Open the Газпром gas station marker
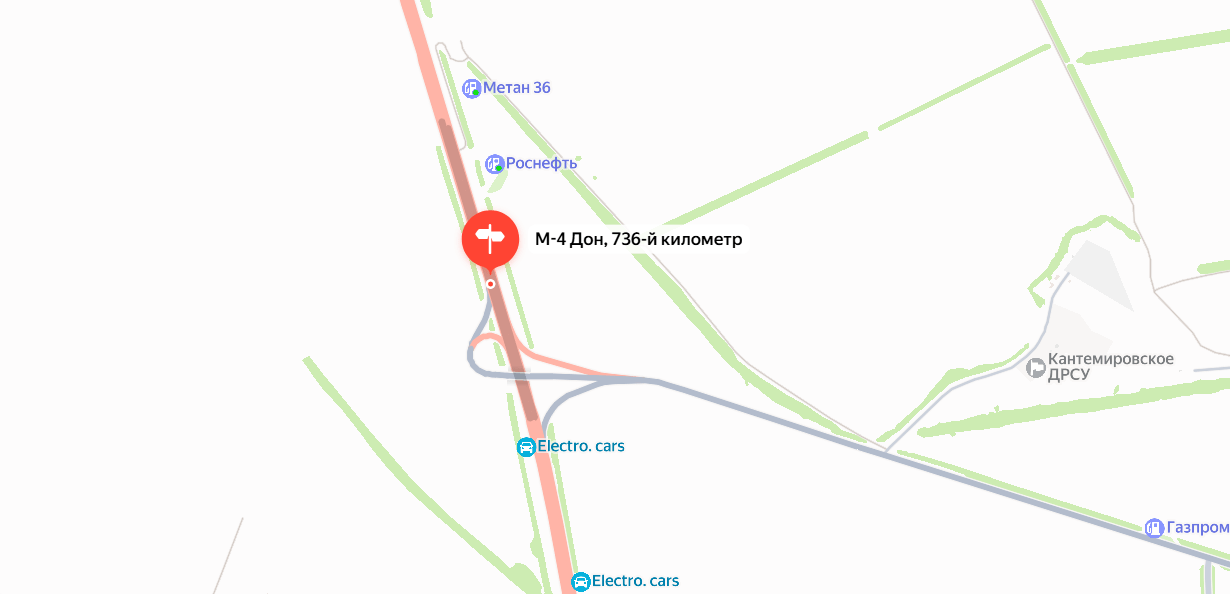The width and height of the screenshot is (1230, 594). tap(1154, 527)
